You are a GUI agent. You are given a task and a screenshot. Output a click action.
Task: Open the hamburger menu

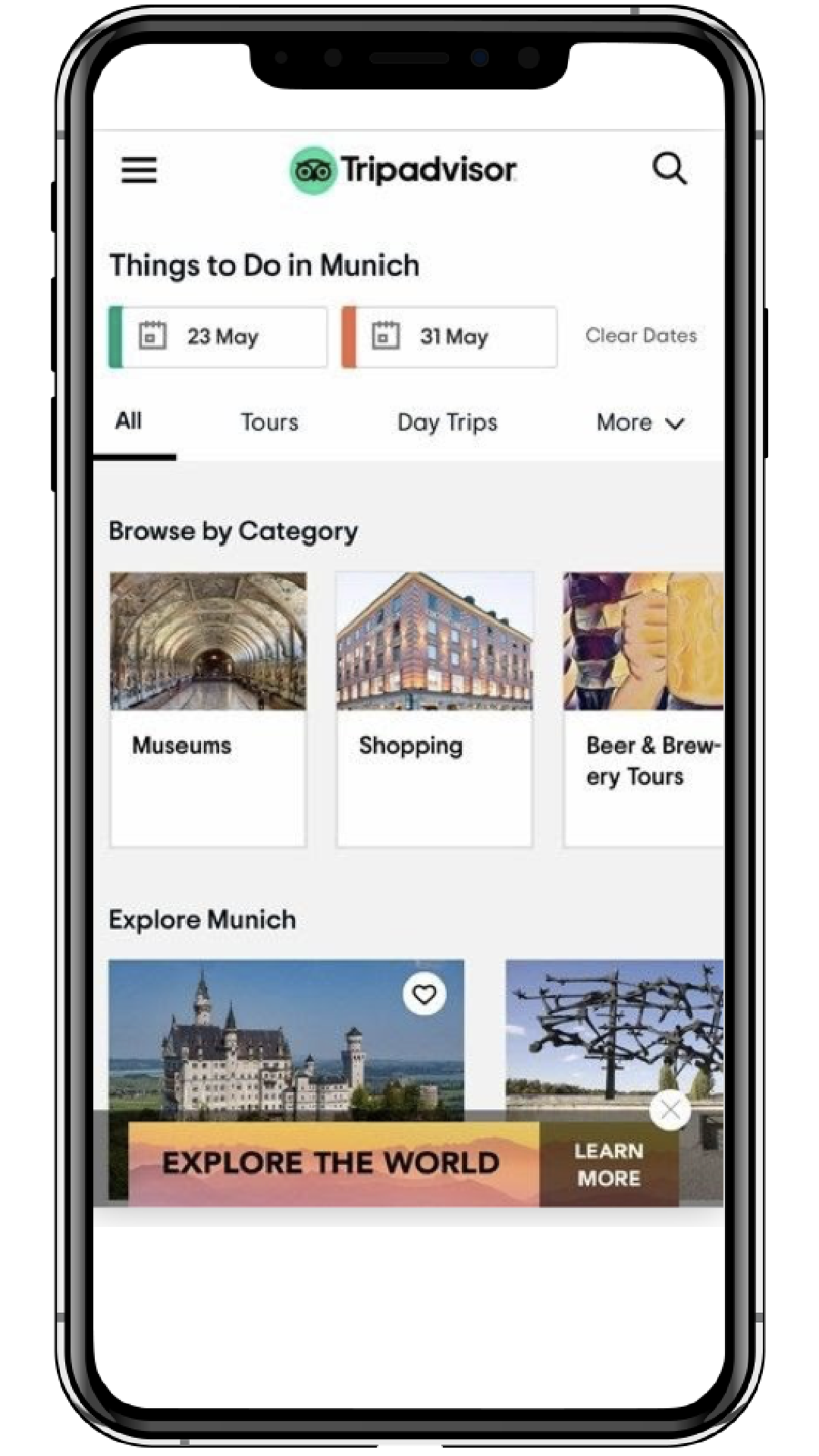[x=140, y=170]
